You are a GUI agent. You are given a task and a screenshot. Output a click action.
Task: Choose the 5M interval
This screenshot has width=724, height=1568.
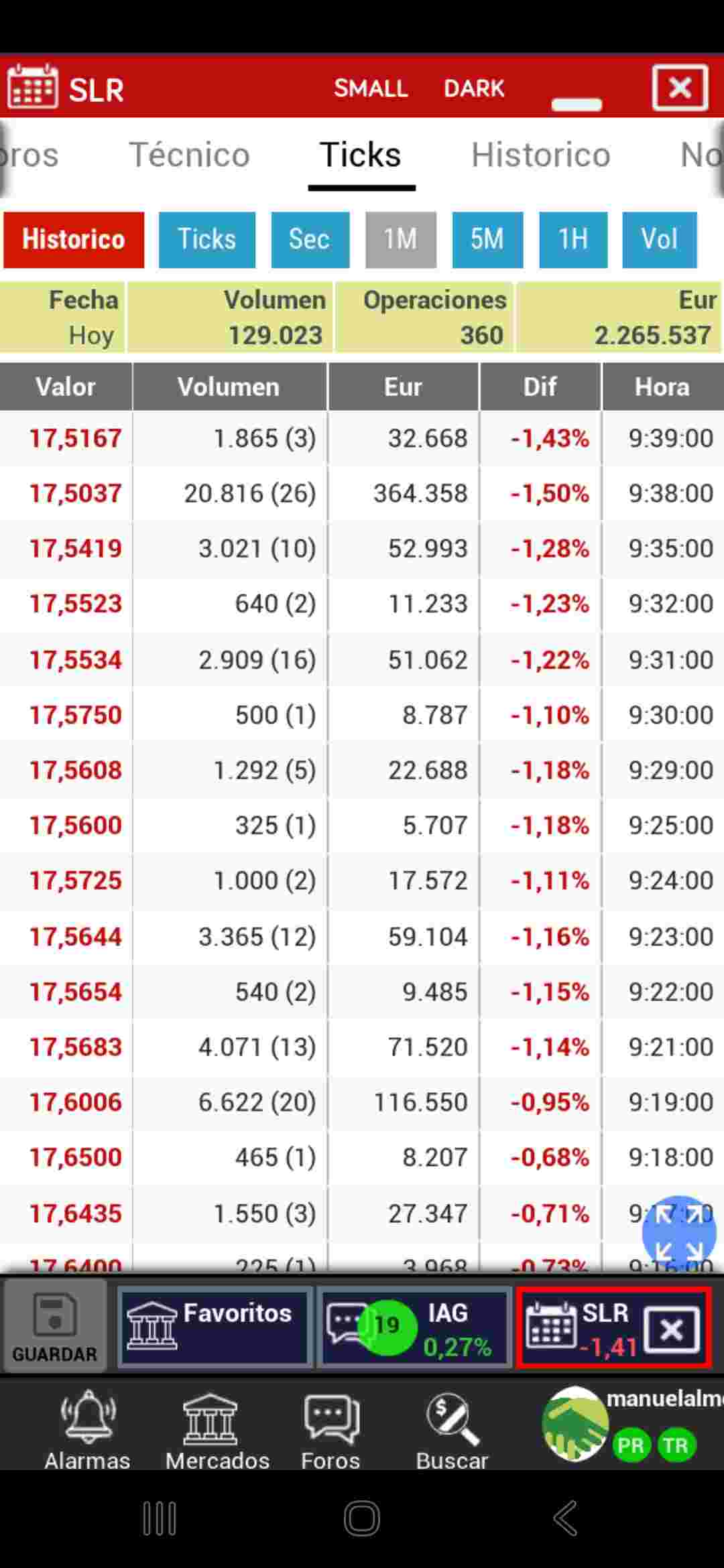tap(487, 239)
